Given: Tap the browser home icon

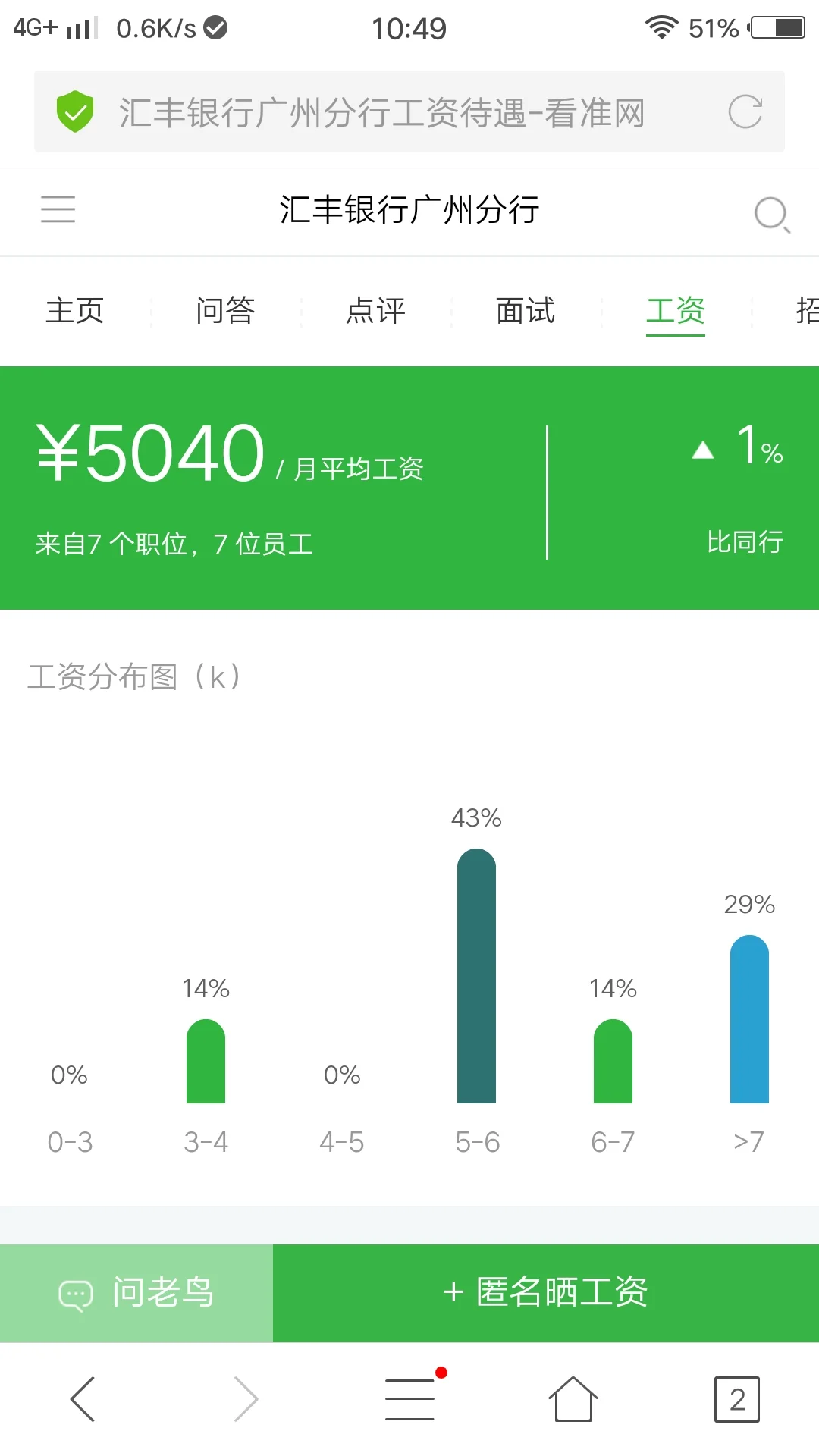Looking at the screenshot, I should tap(573, 1400).
